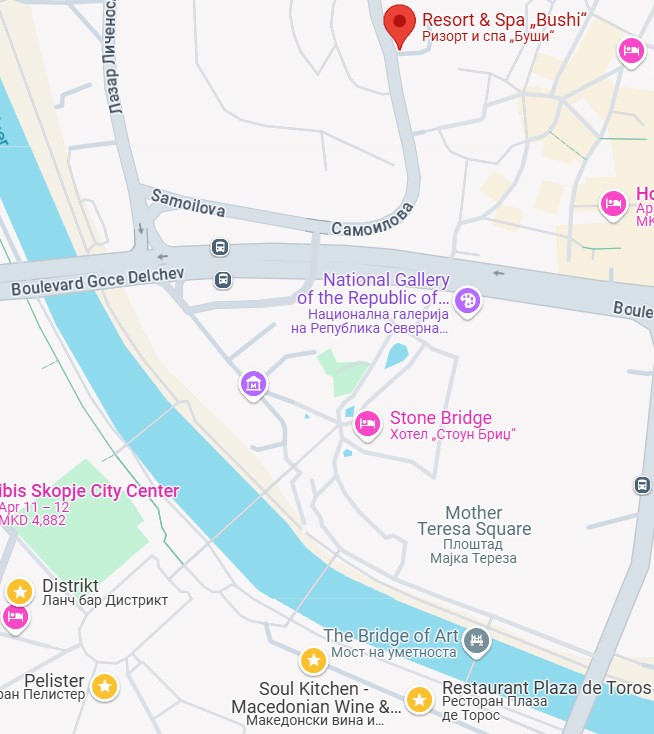
Task: Open the Pelister restaurant marker
Action: (x=105, y=686)
